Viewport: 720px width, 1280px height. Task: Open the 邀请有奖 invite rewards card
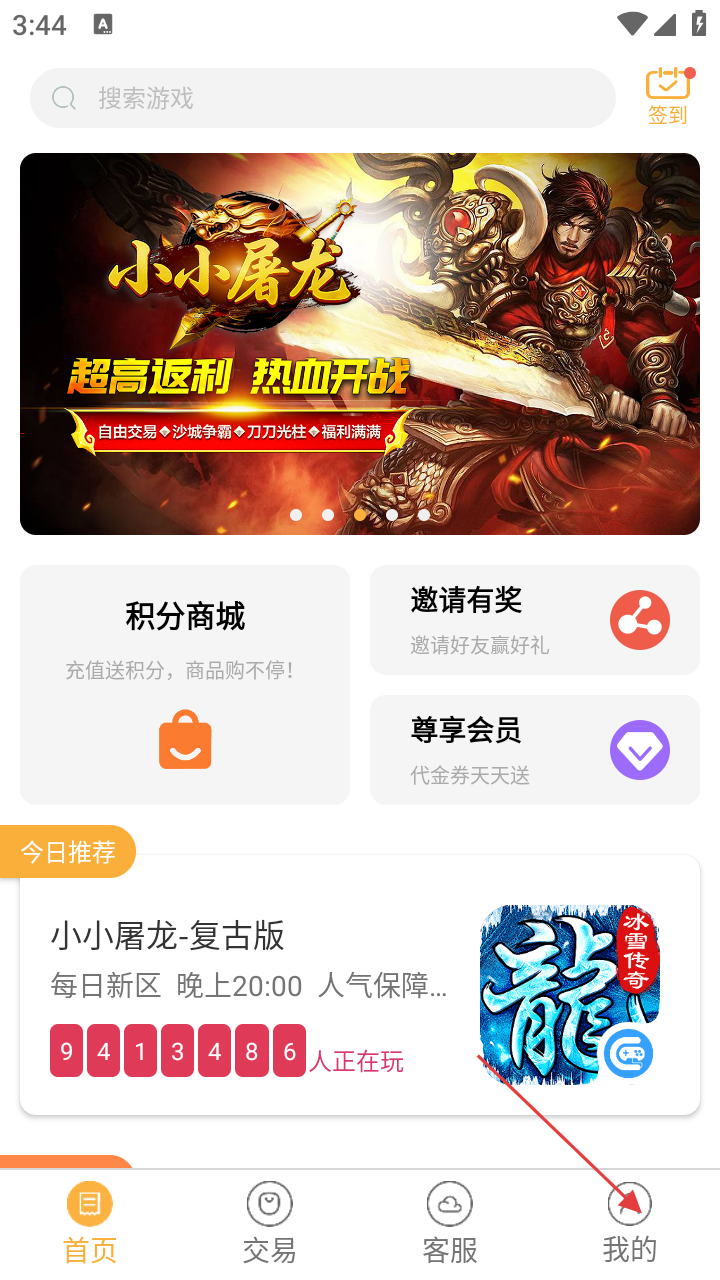pos(535,620)
